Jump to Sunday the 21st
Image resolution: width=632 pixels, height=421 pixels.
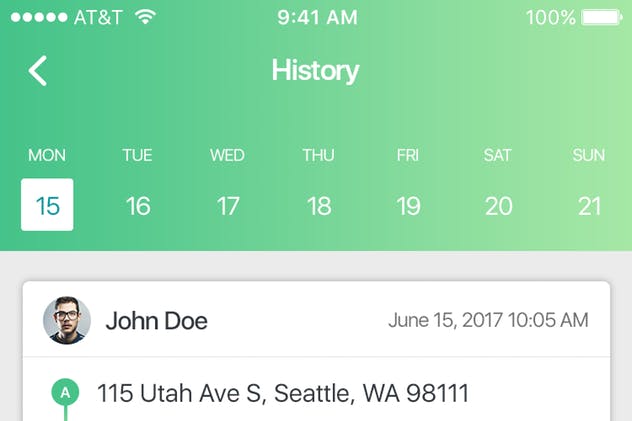click(x=589, y=205)
